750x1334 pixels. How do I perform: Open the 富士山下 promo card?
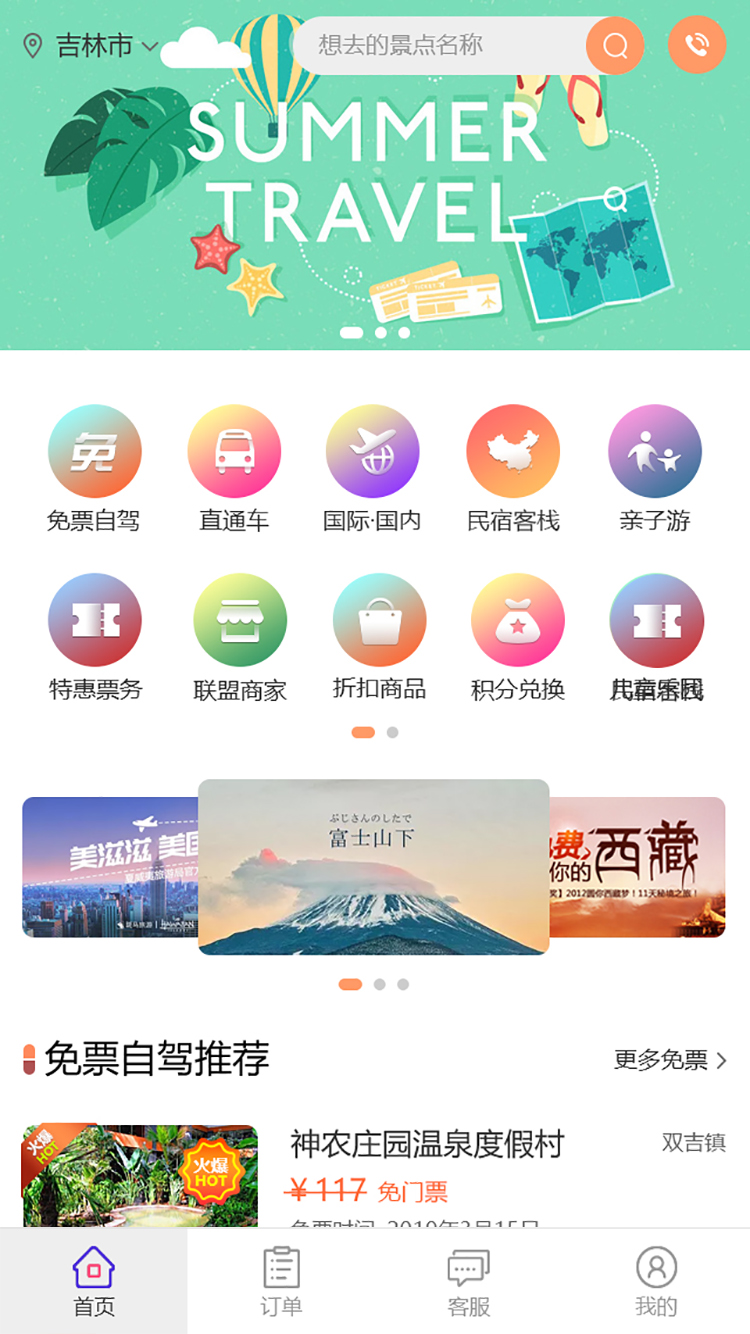coord(374,866)
